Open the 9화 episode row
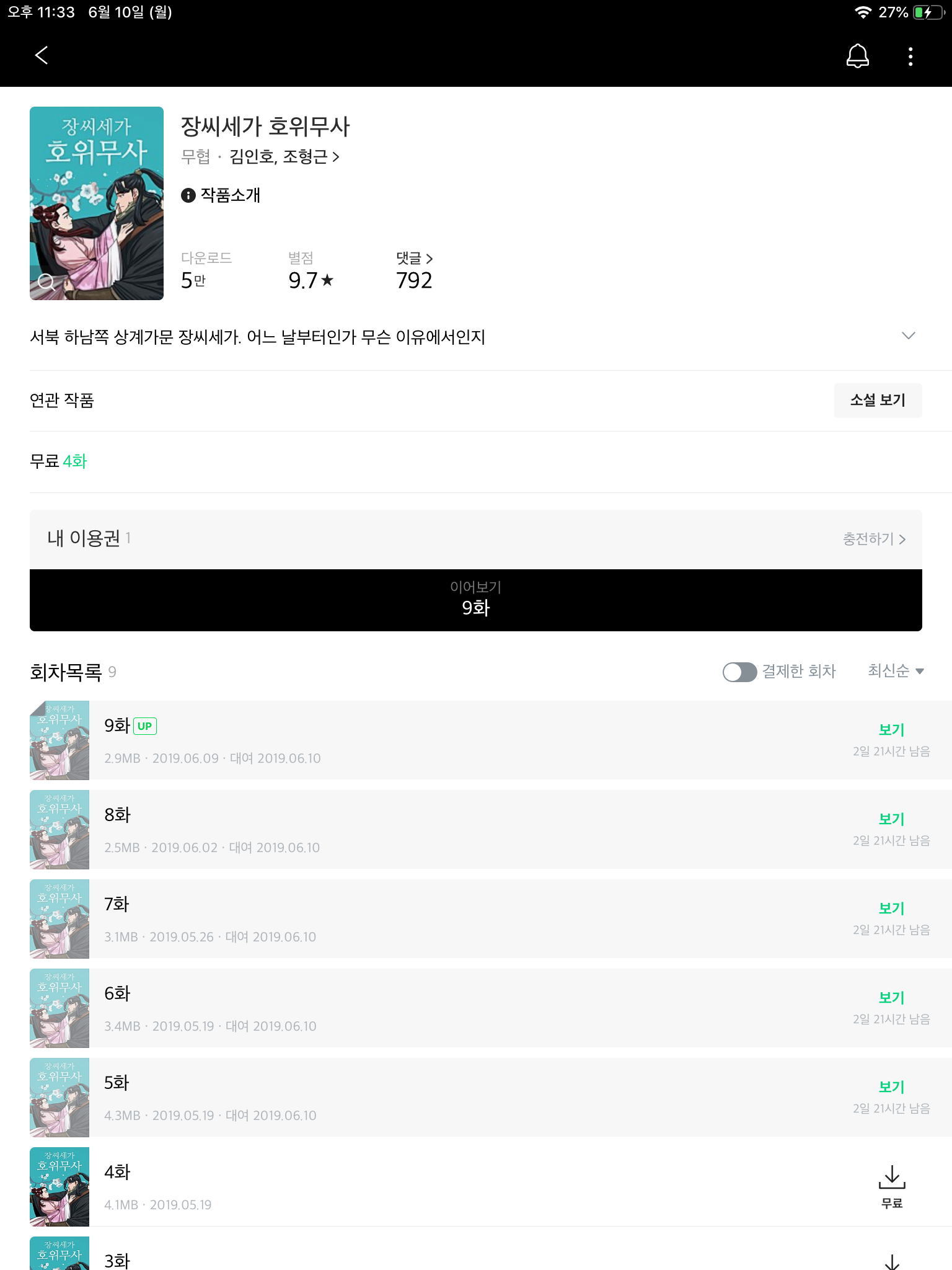The width and height of the screenshot is (952, 1270). point(434,740)
